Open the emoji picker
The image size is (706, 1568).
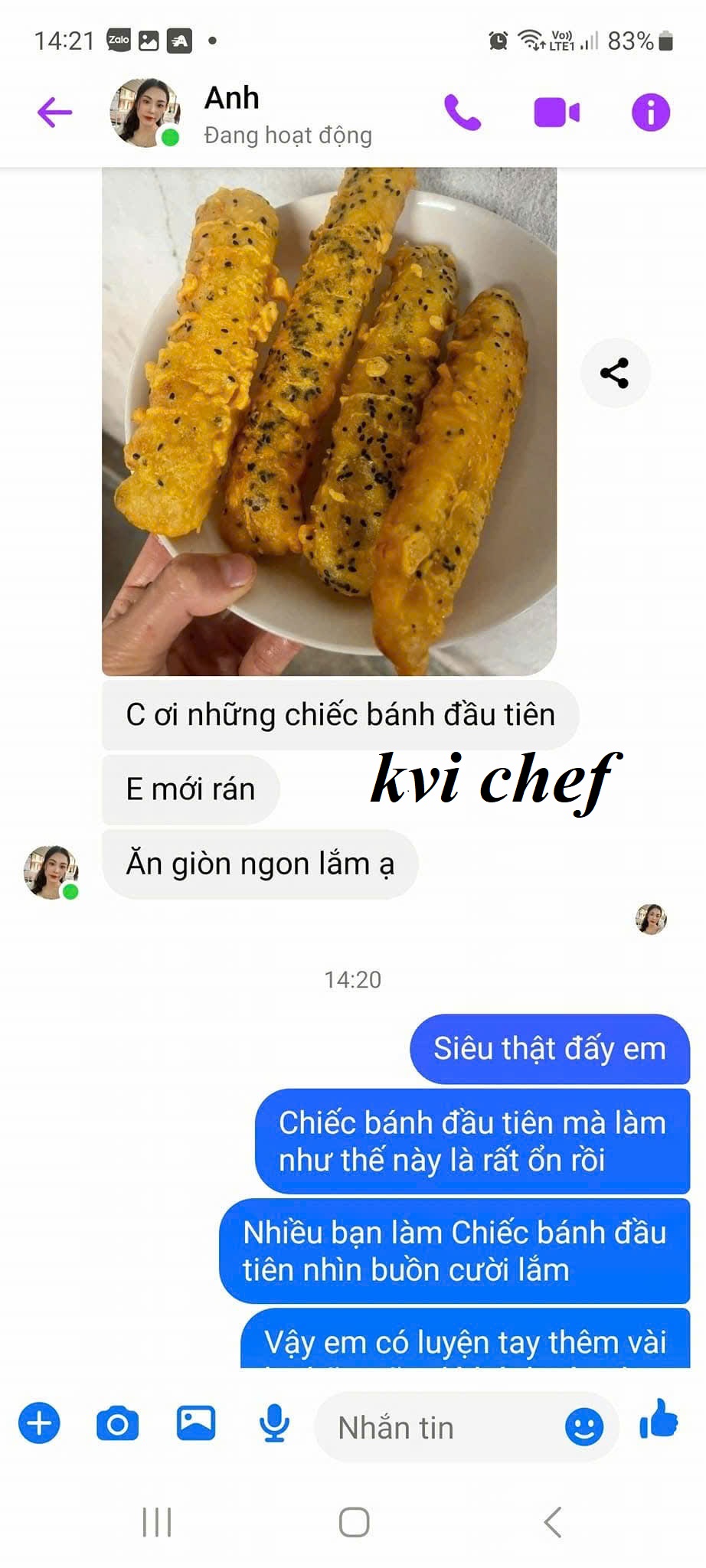click(x=583, y=1426)
